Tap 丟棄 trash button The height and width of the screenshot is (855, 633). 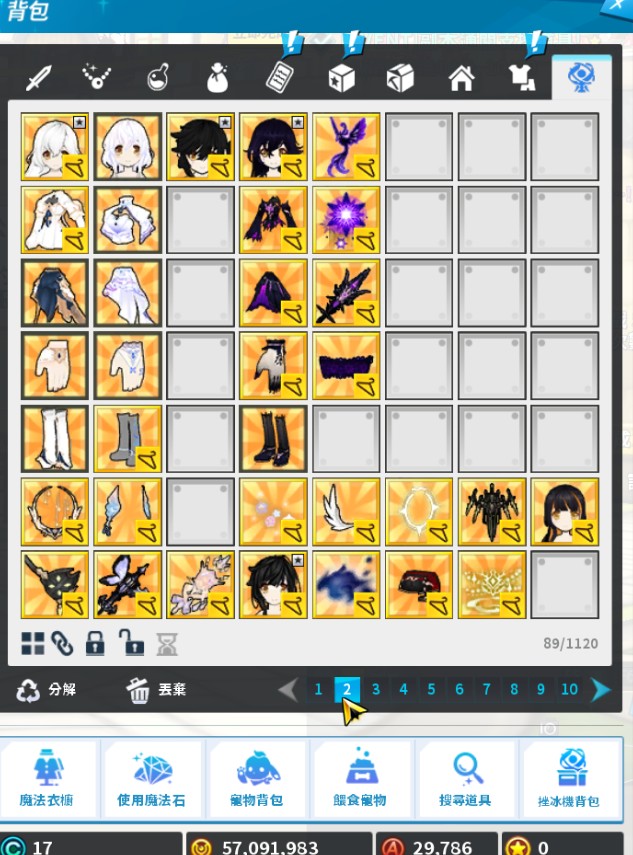click(x=156, y=690)
